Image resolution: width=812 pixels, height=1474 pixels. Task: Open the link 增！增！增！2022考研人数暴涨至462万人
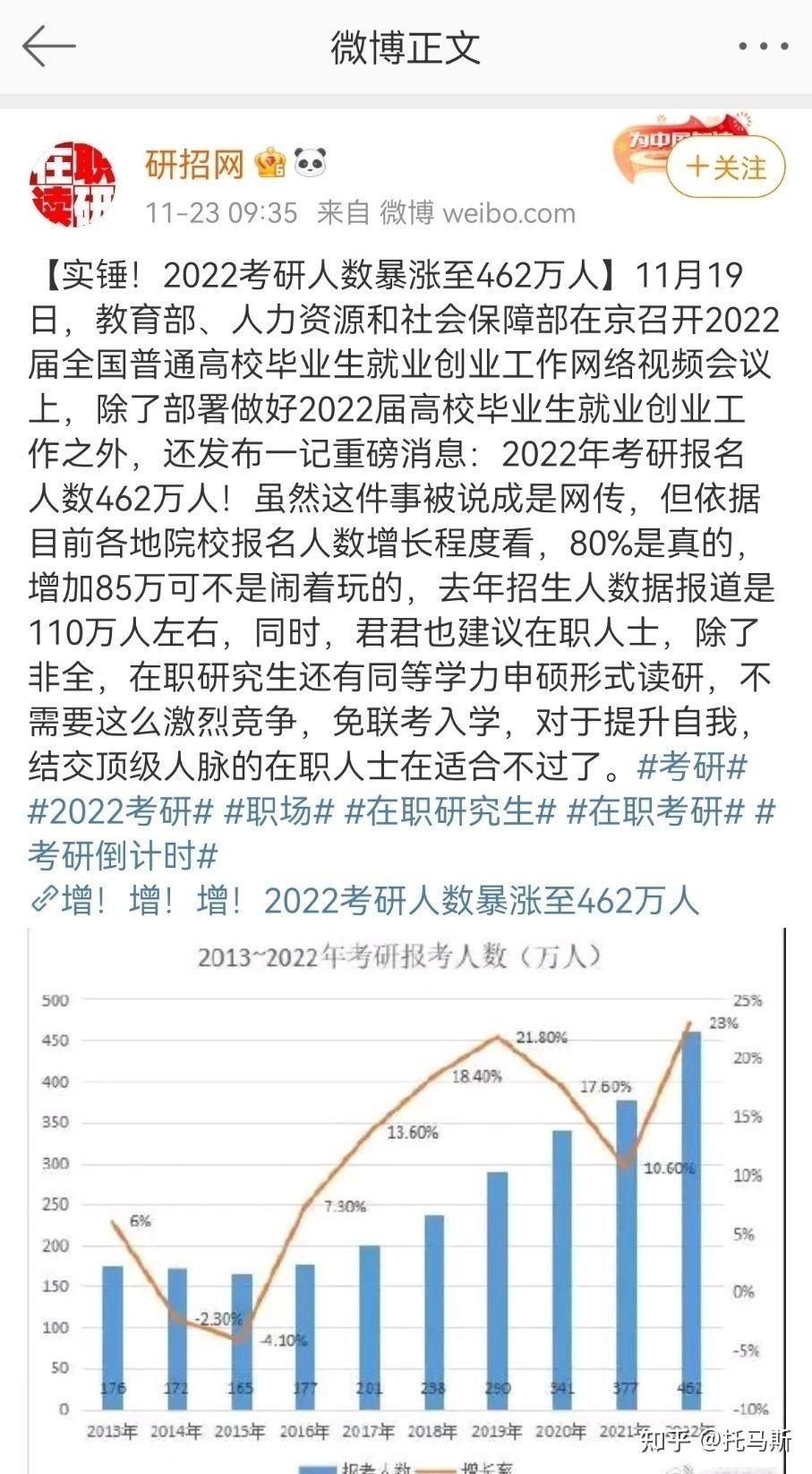point(363,900)
